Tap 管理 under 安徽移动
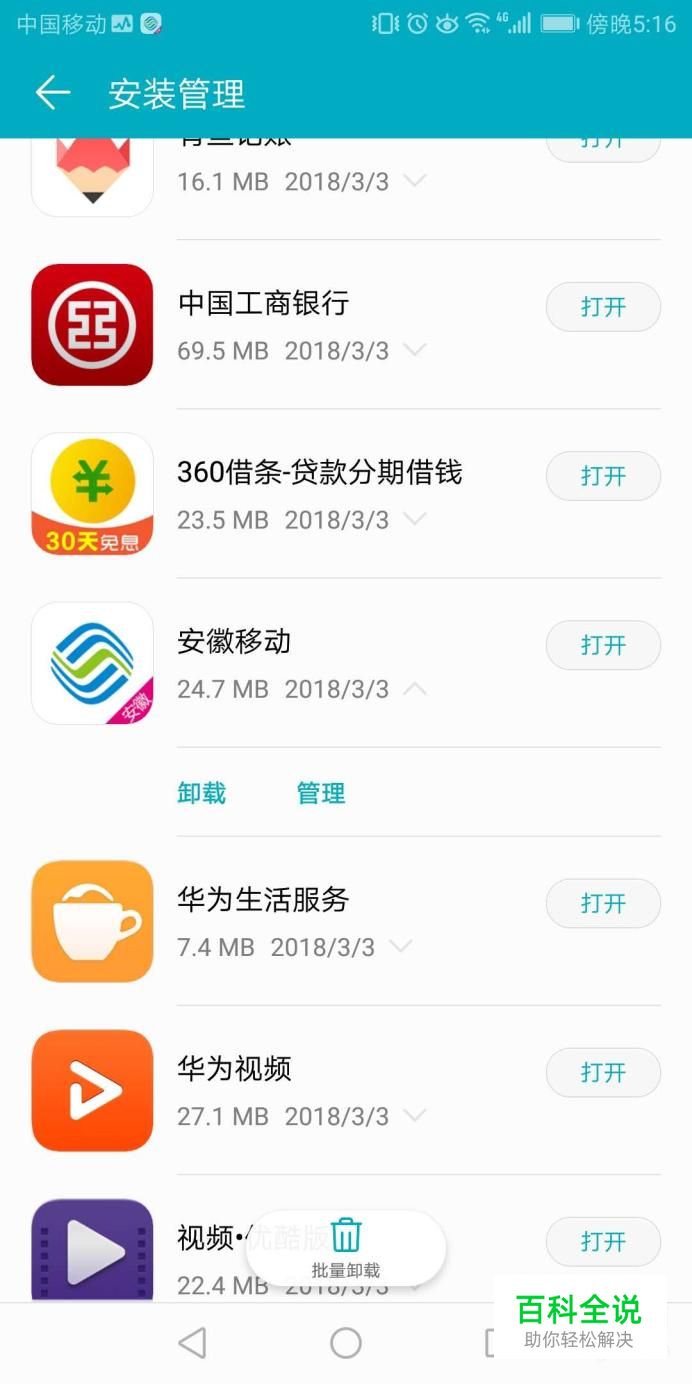The width and height of the screenshot is (692, 1384). (x=321, y=793)
